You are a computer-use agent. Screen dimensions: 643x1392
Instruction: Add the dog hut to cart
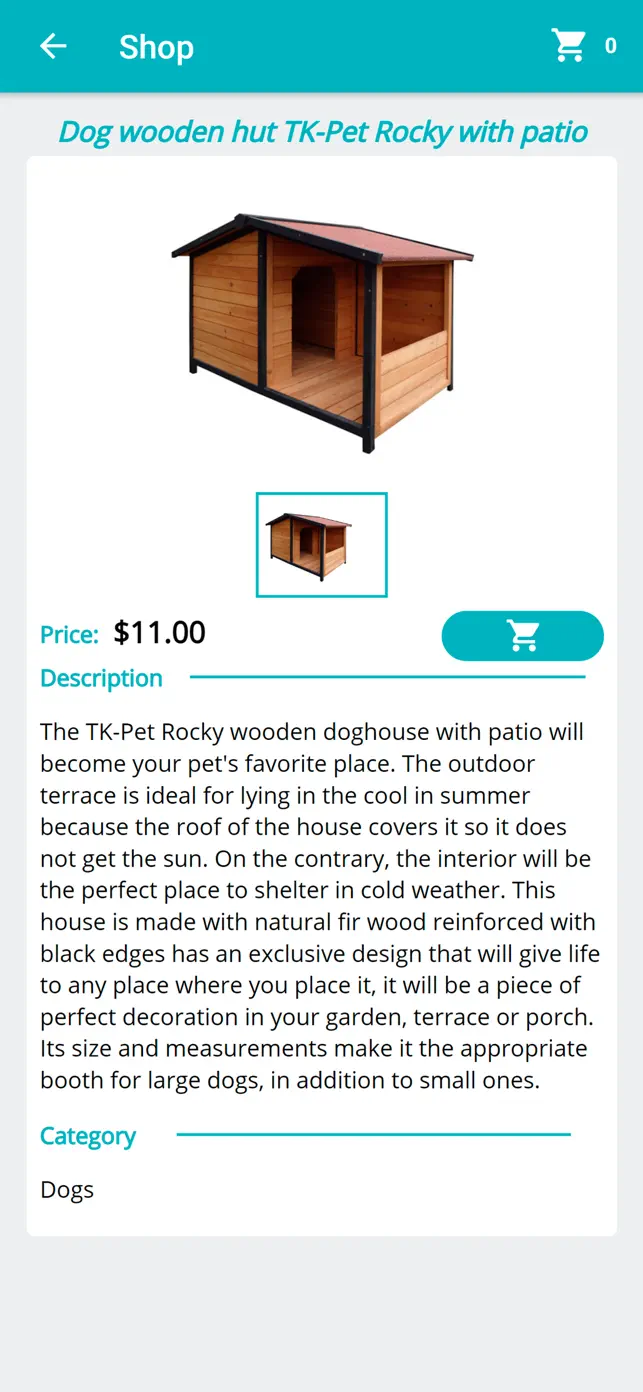(522, 636)
